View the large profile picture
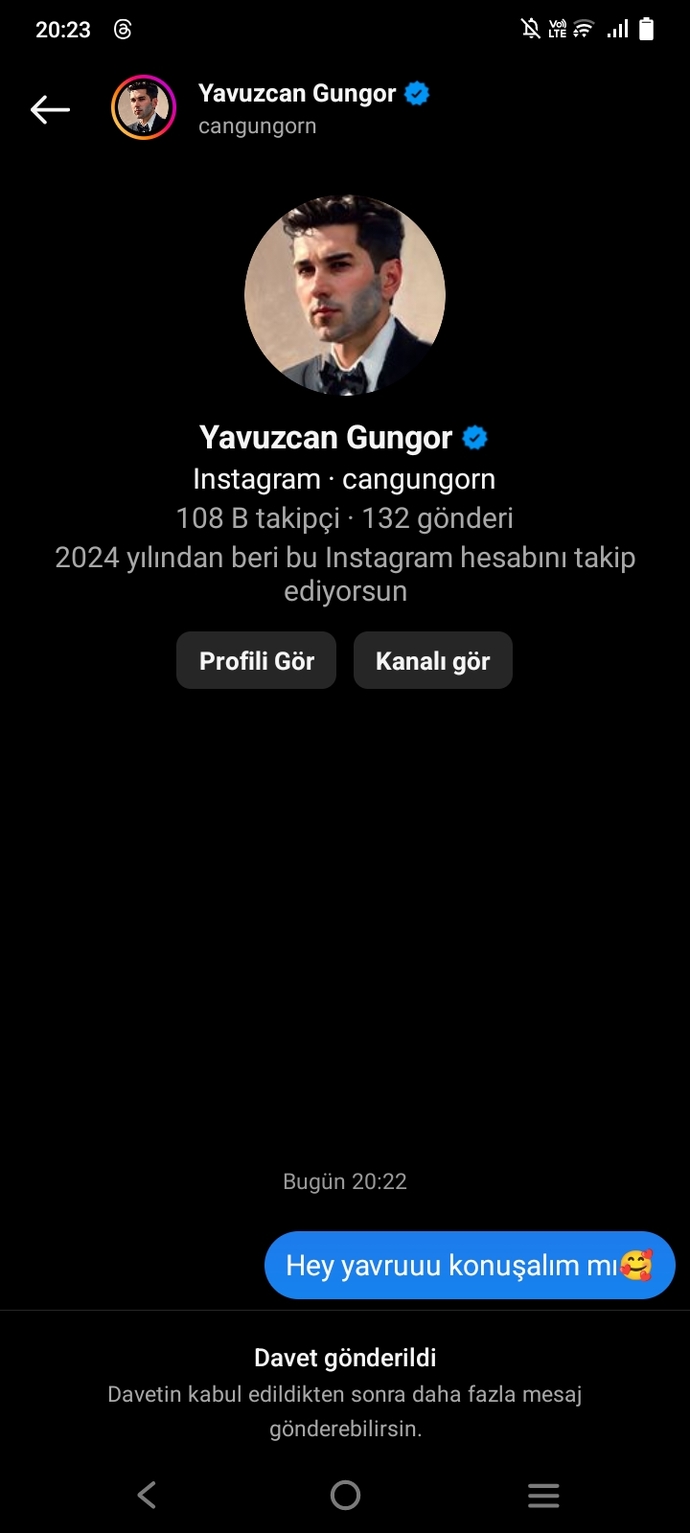The height and width of the screenshot is (1533, 690). [345, 295]
